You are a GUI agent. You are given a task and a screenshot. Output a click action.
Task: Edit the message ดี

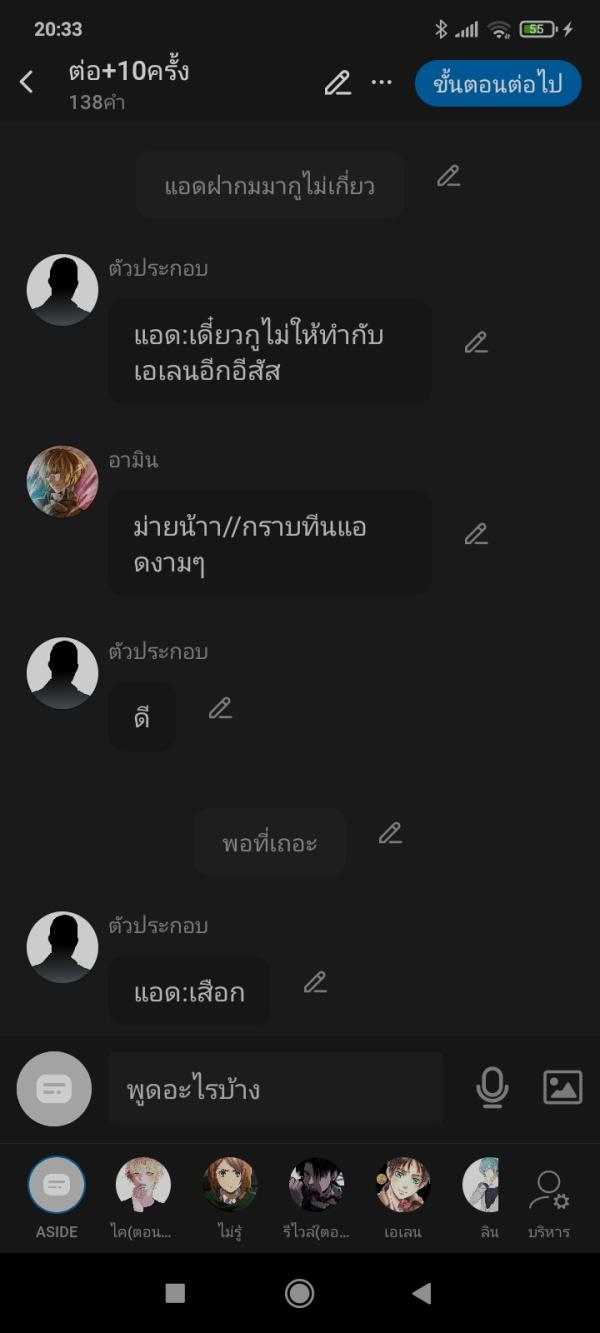click(x=220, y=709)
